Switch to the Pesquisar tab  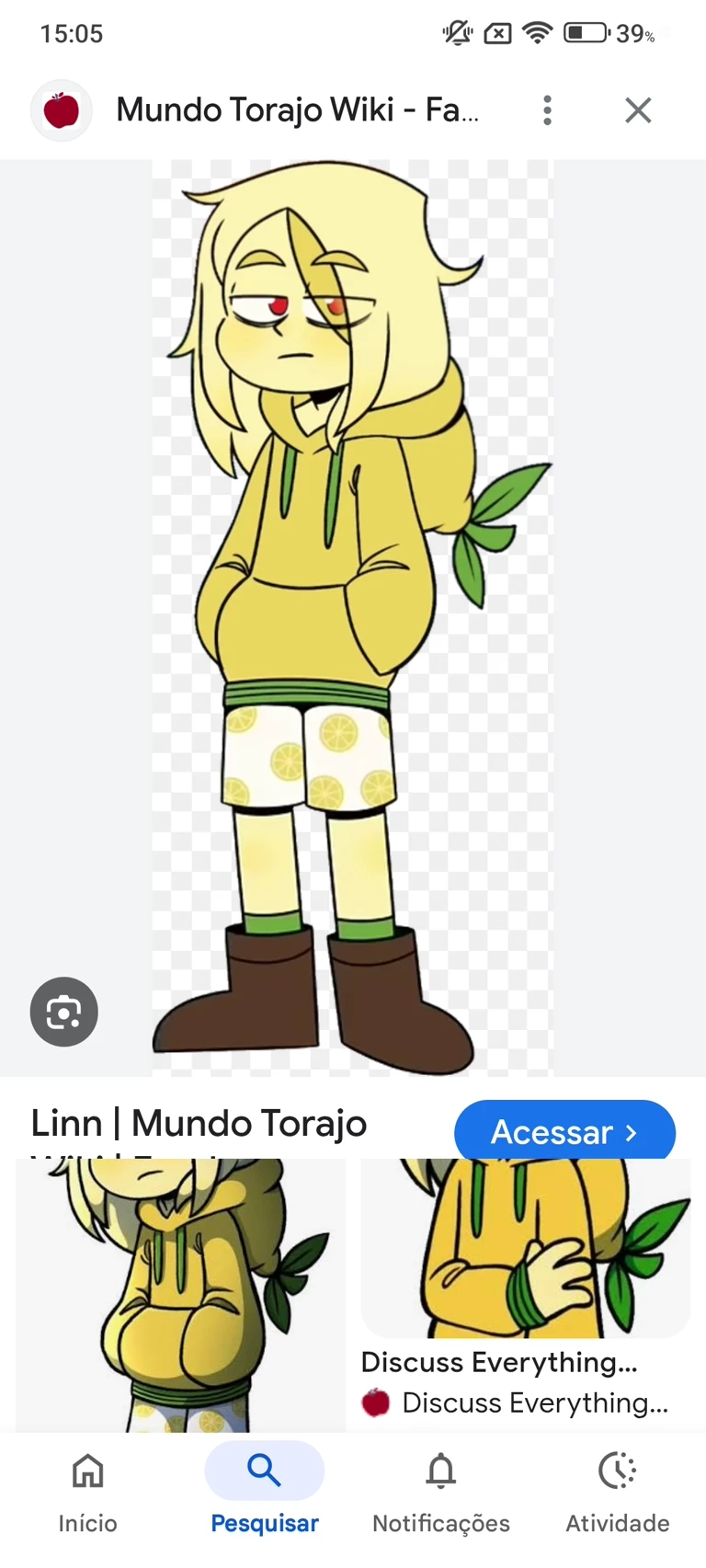pos(265,1488)
